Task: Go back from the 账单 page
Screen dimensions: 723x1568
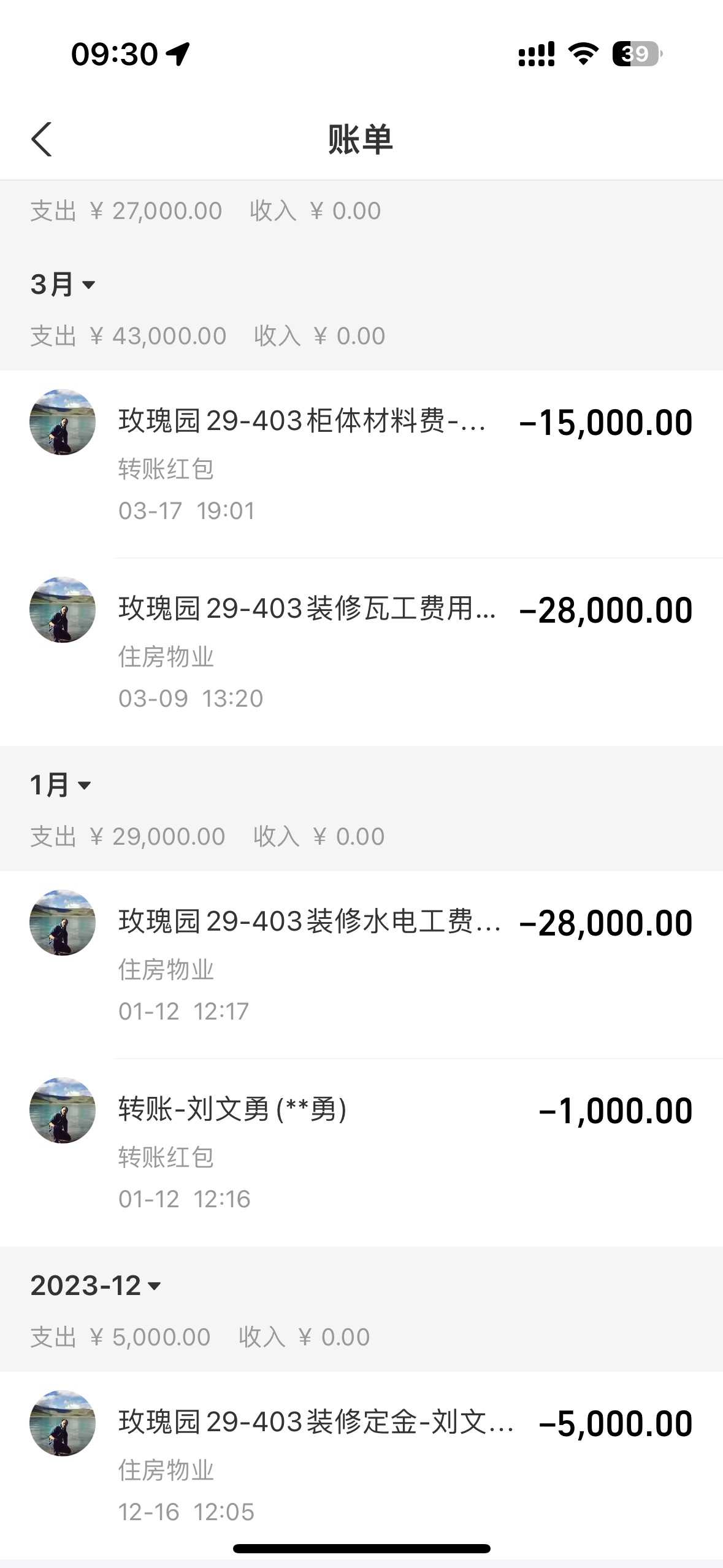Action: pos(42,139)
